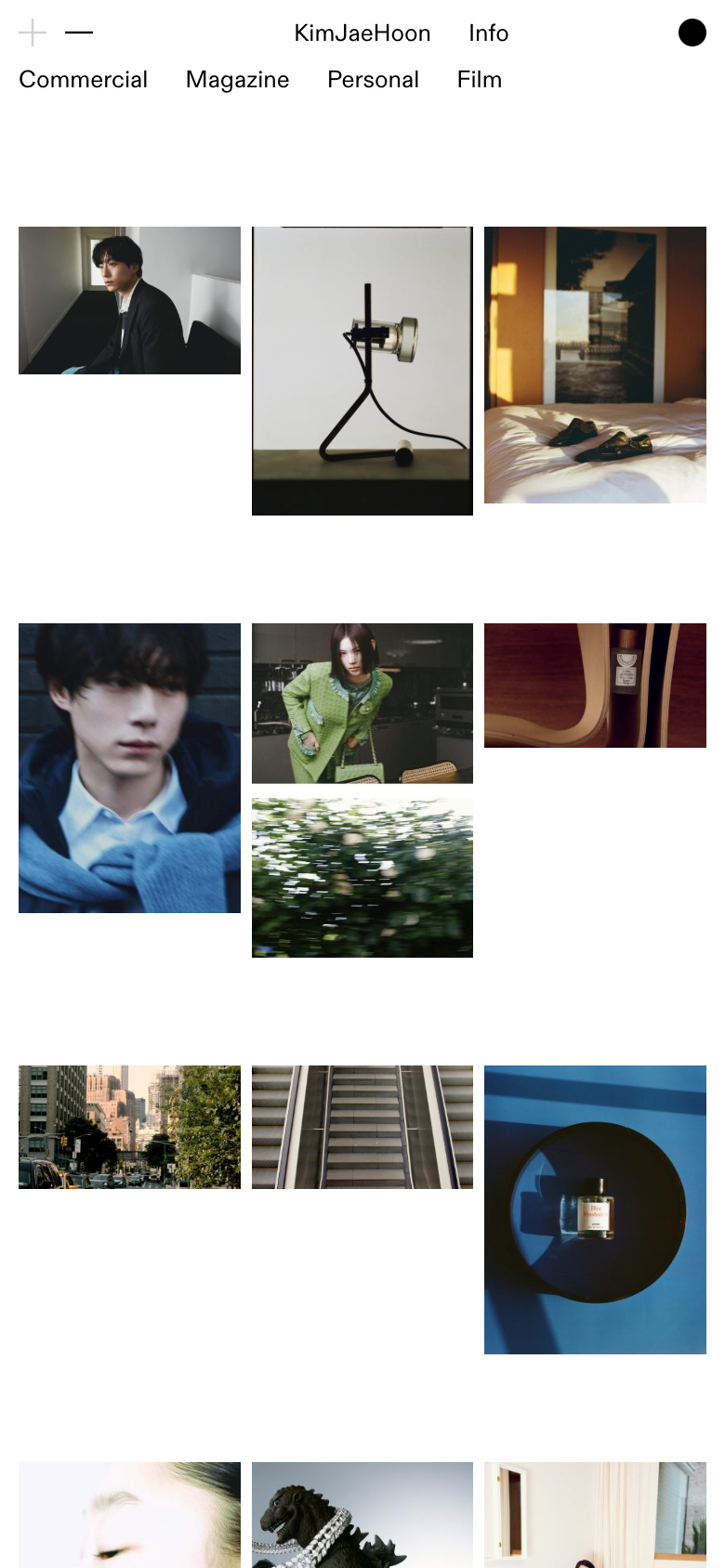Open the black desk lamp photo
This screenshot has height=1568, width=725.
coord(362,371)
